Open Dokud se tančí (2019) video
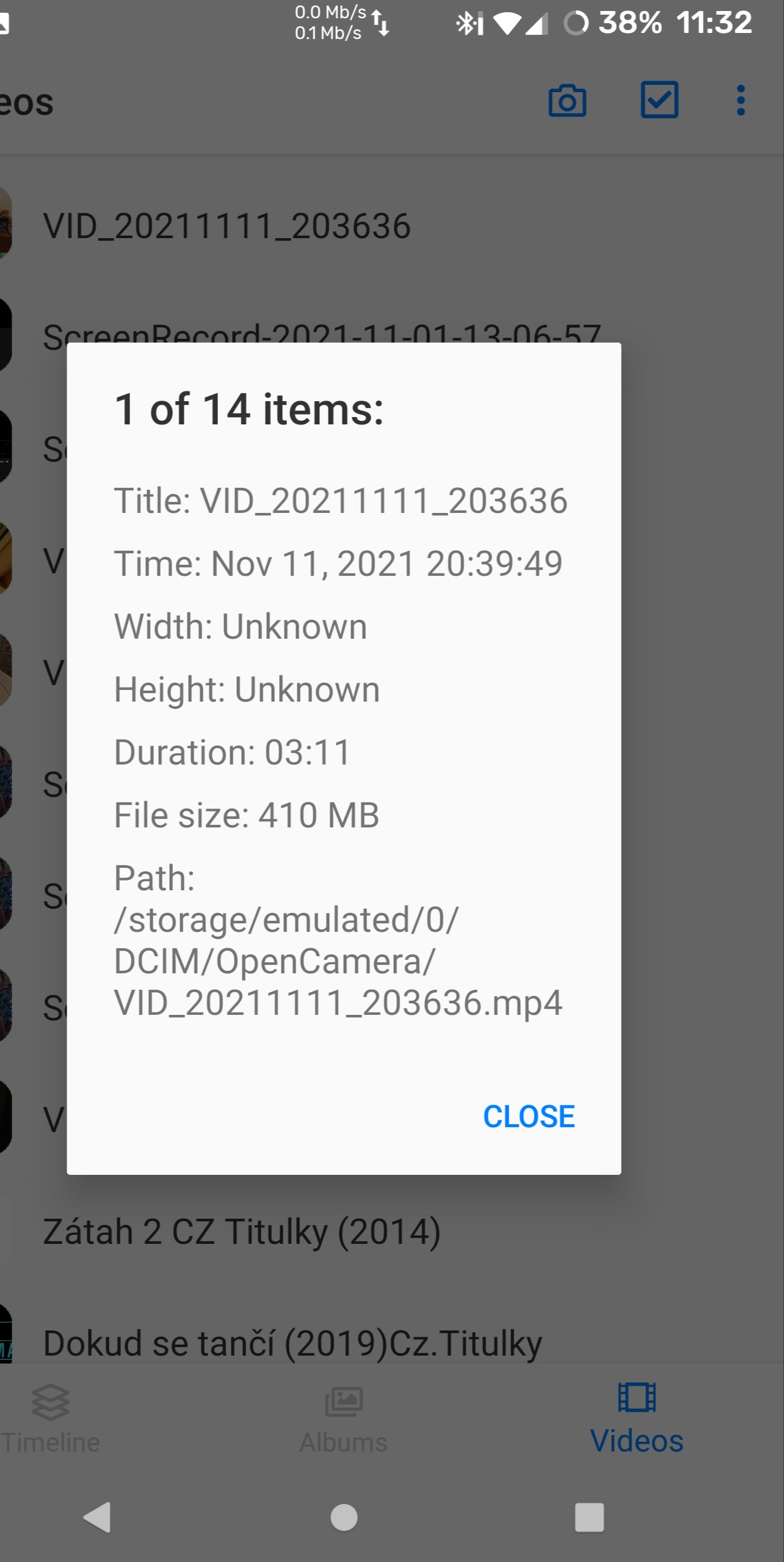The width and height of the screenshot is (784, 1562). coord(392,1342)
